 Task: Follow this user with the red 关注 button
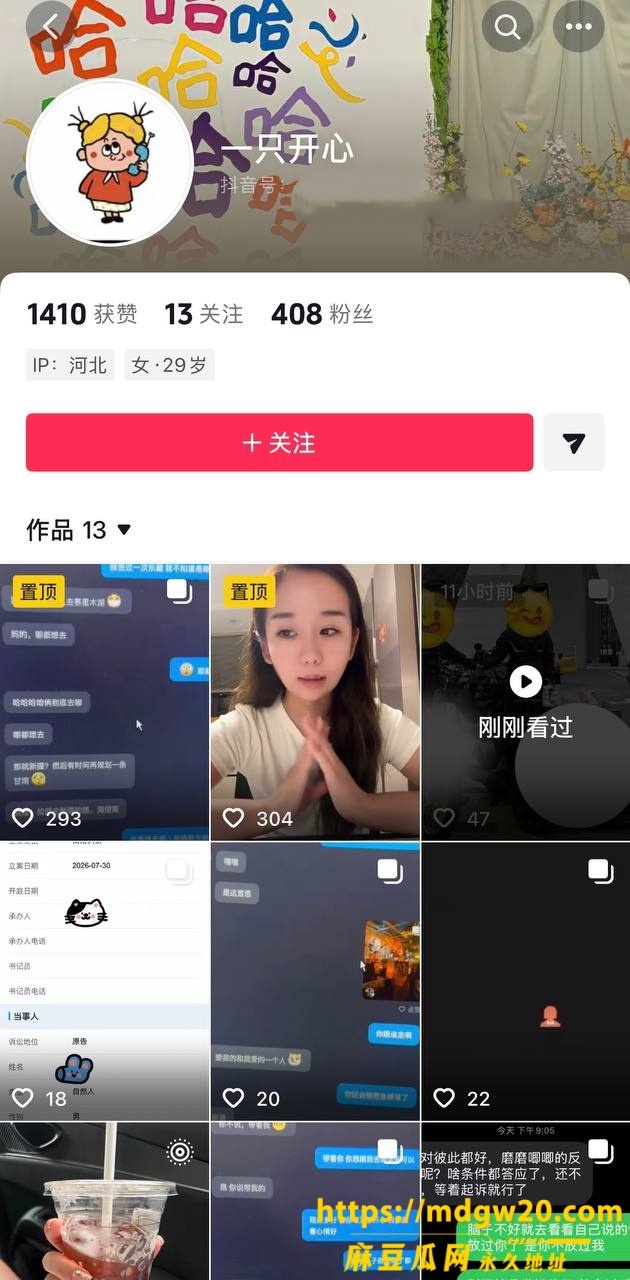[x=279, y=442]
